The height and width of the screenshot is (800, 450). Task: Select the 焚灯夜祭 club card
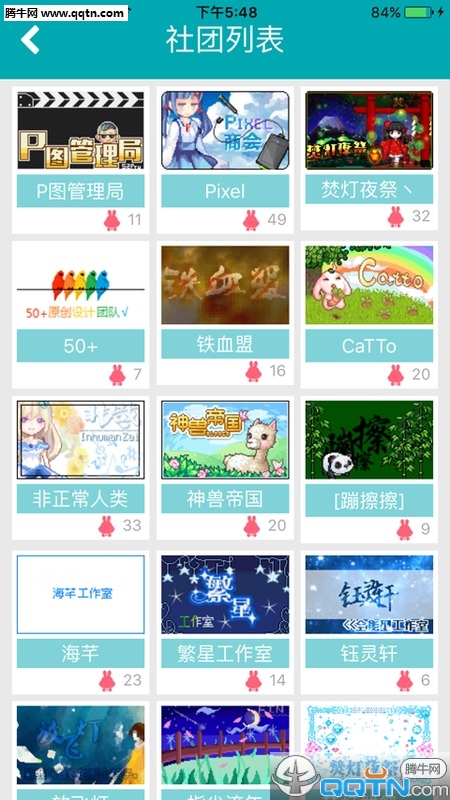[x=369, y=159]
